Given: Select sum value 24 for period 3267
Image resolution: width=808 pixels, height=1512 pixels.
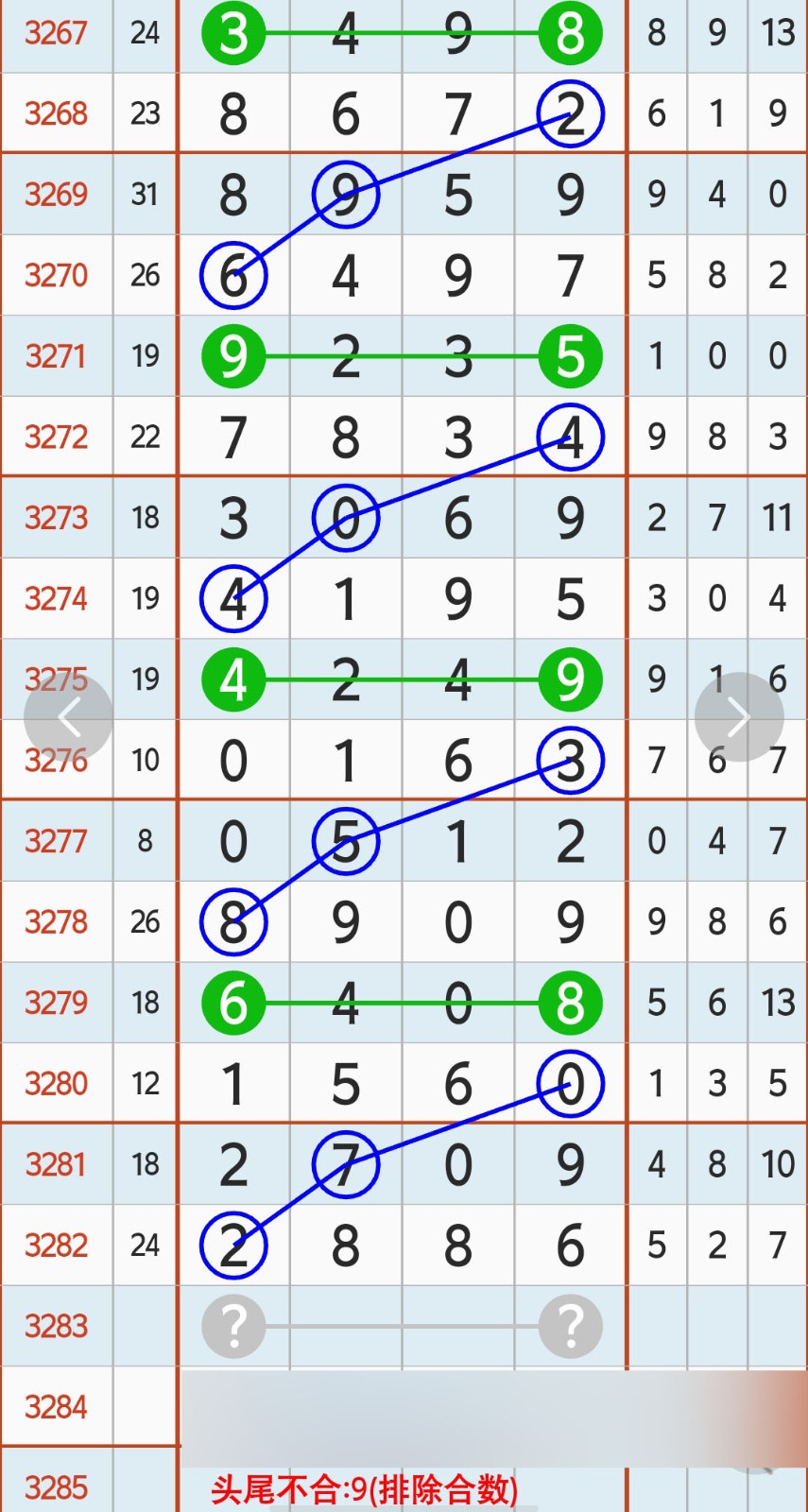Looking at the screenshot, I should 145,33.
